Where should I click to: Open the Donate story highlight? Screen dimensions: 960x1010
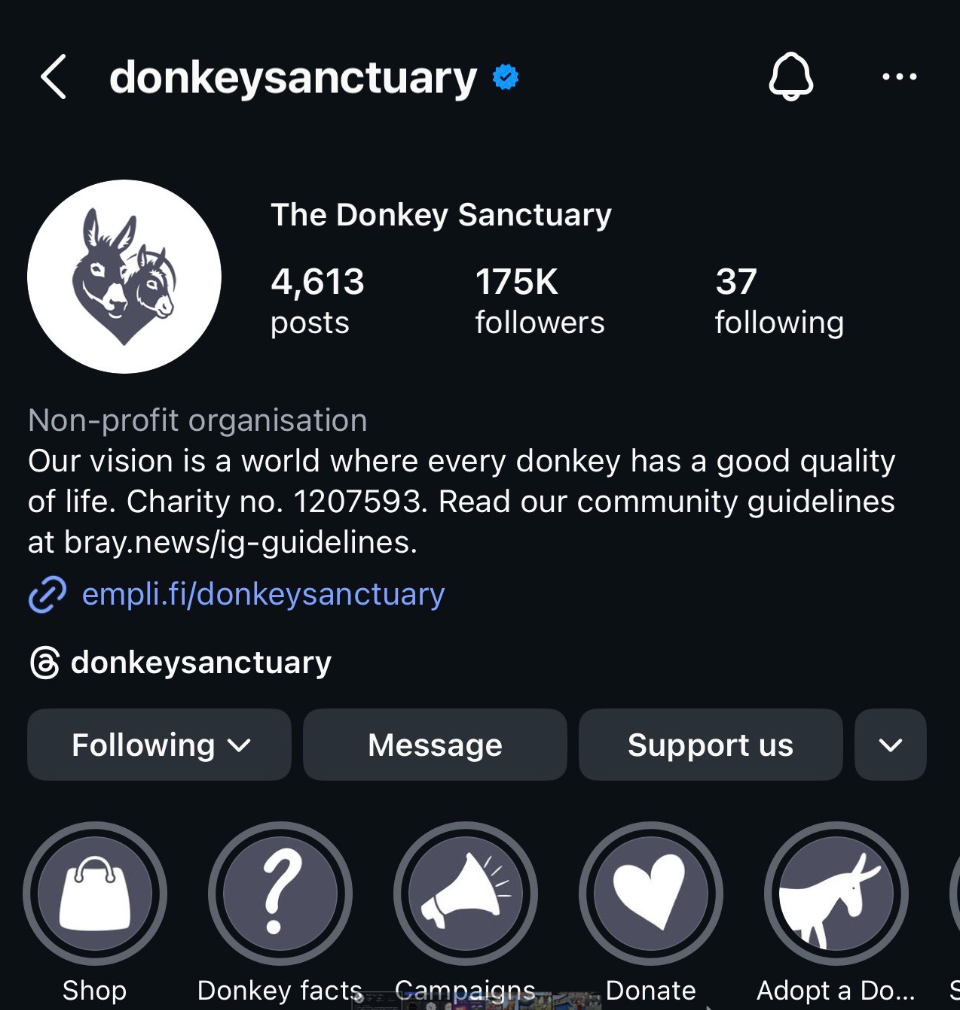tap(650, 893)
